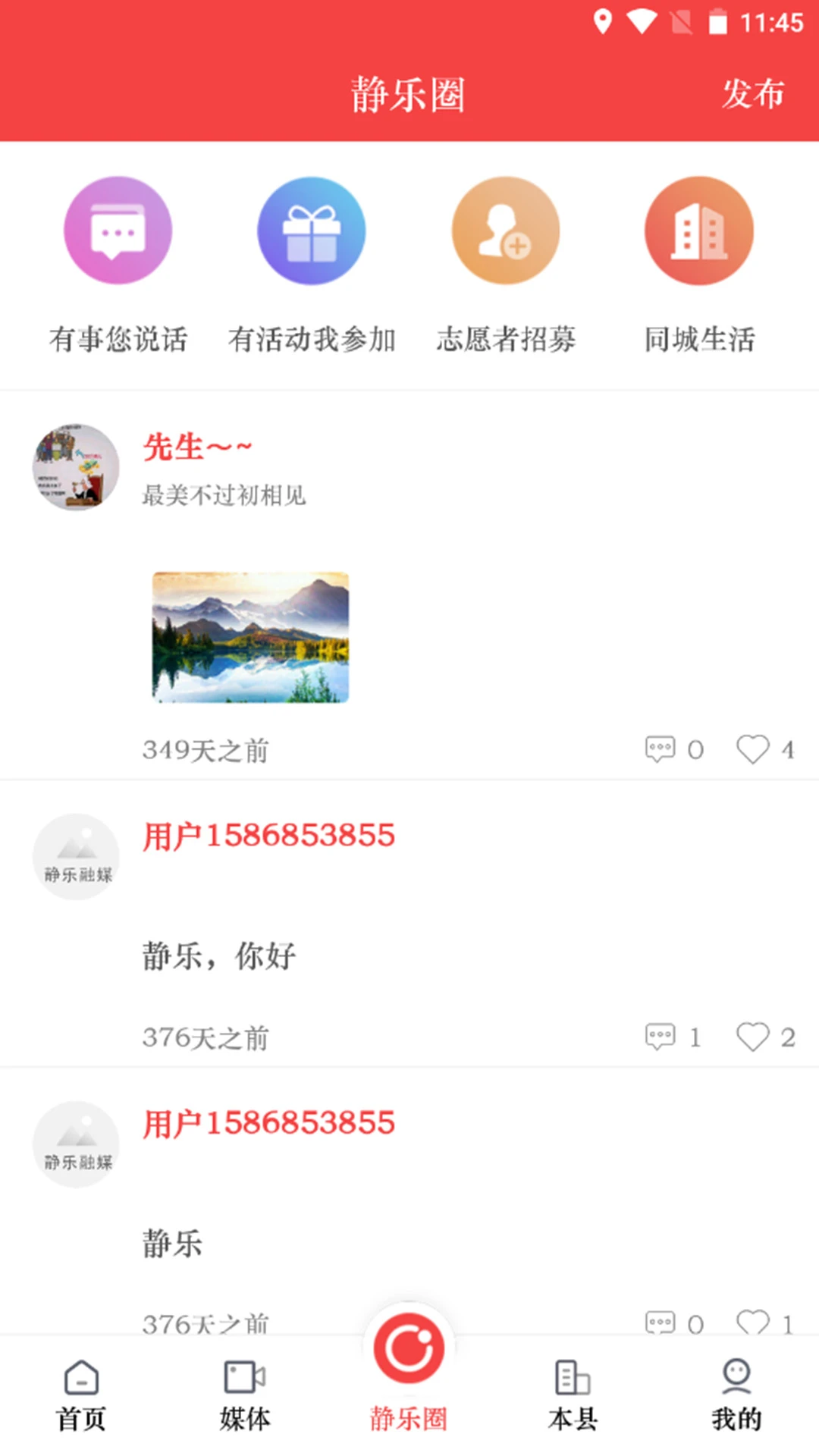Screen dimensions: 819x1456
Task: Open comments on the 静乐，你好 post
Action: (x=661, y=1036)
